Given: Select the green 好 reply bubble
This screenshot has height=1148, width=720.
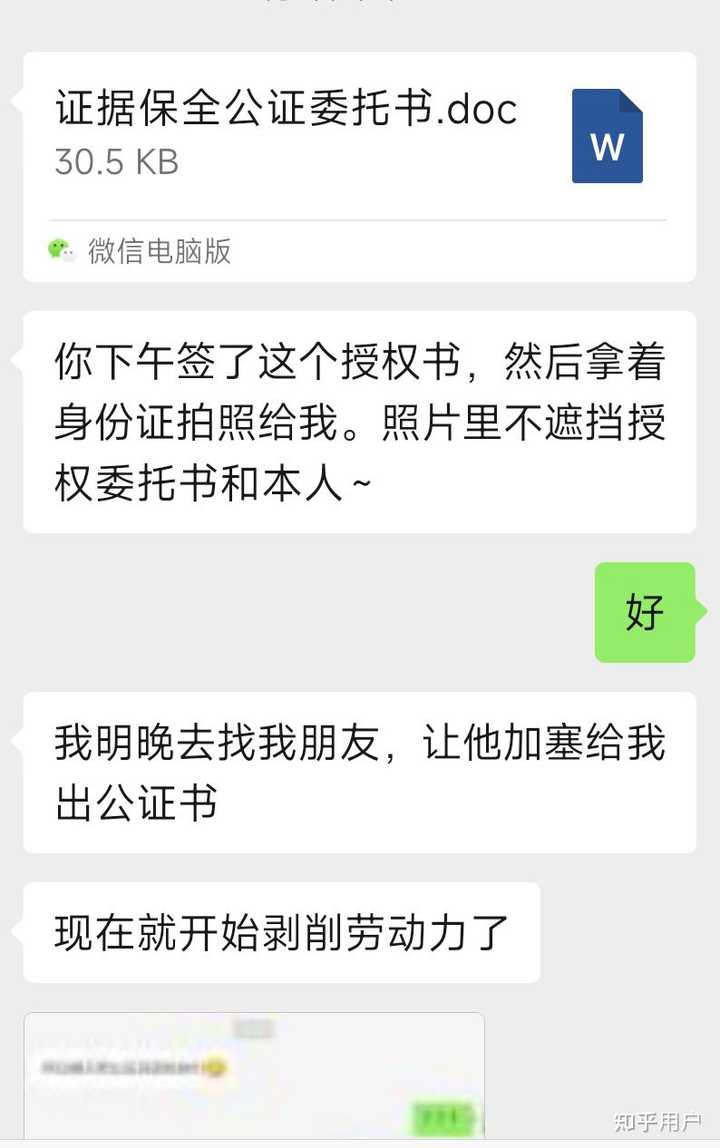Looking at the screenshot, I should click(644, 613).
